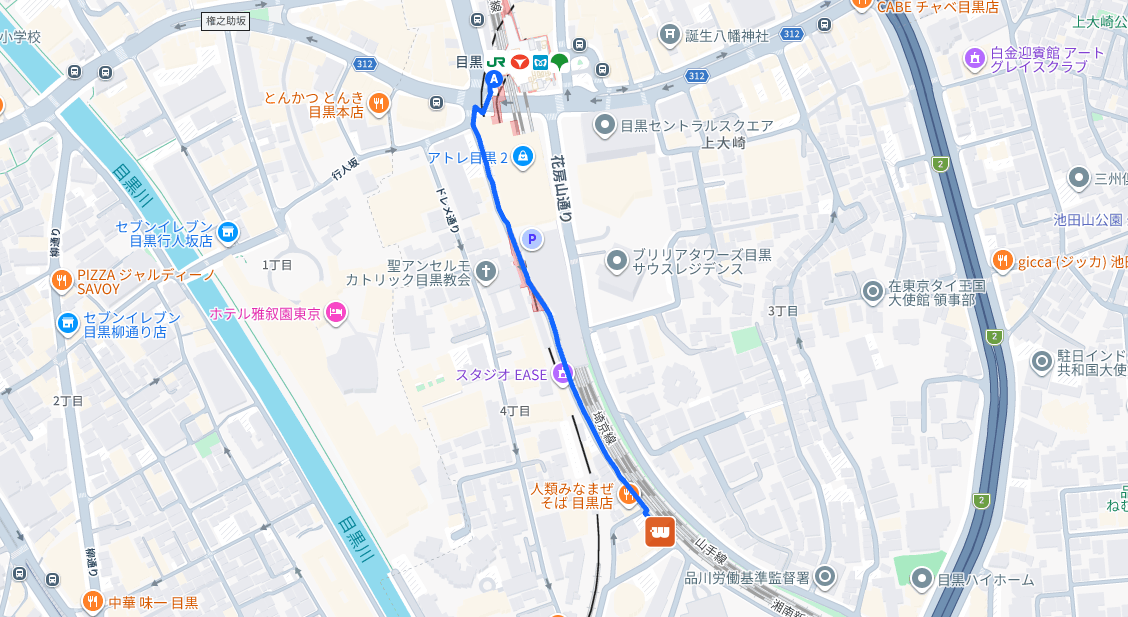1128x617 pixels.
Task: Tap the とんかつ とんき 目黒本店 restaurant marker
Action: pyautogui.click(x=378, y=103)
